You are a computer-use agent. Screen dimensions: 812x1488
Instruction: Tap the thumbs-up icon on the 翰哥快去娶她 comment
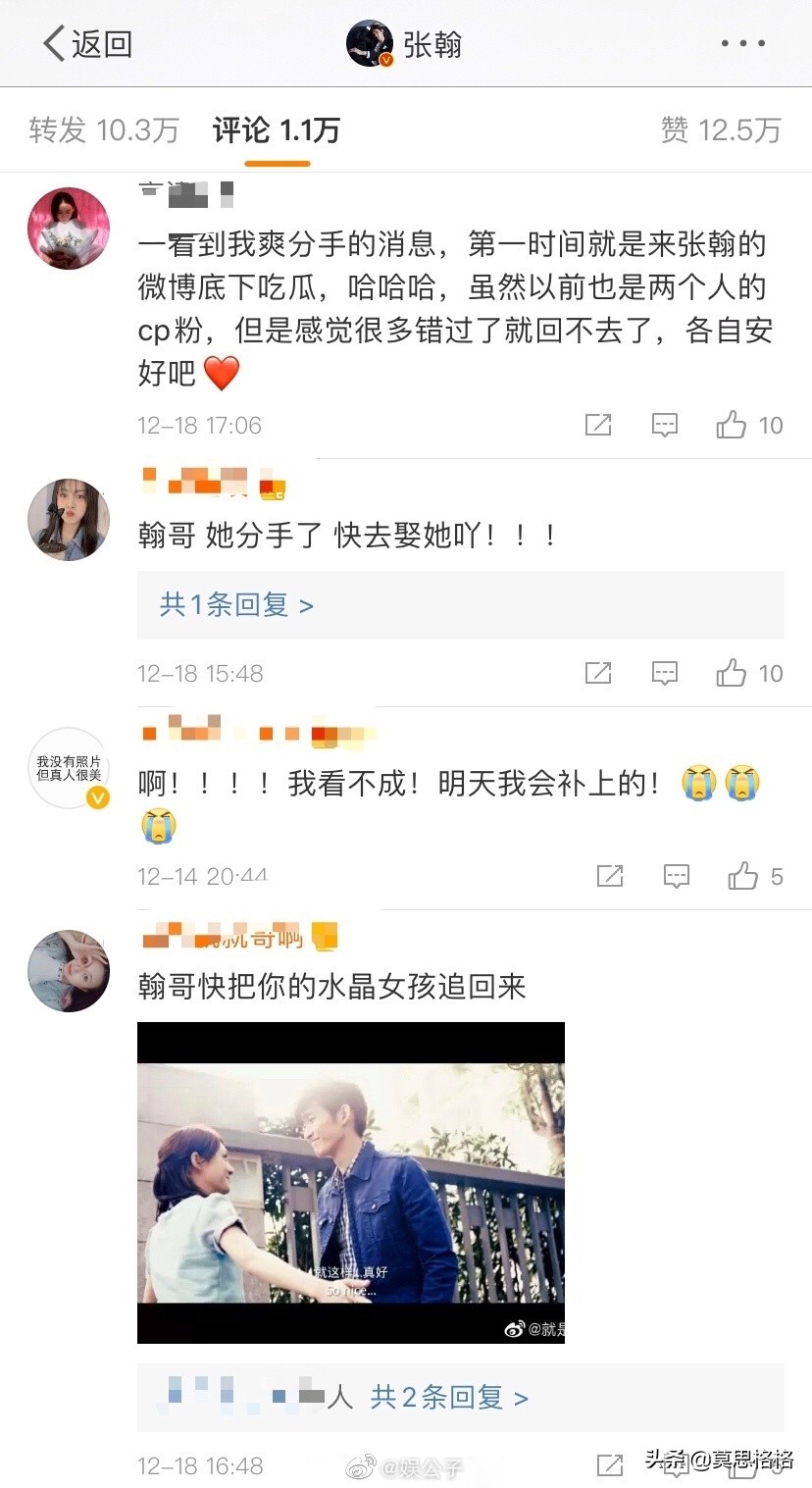point(733,673)
